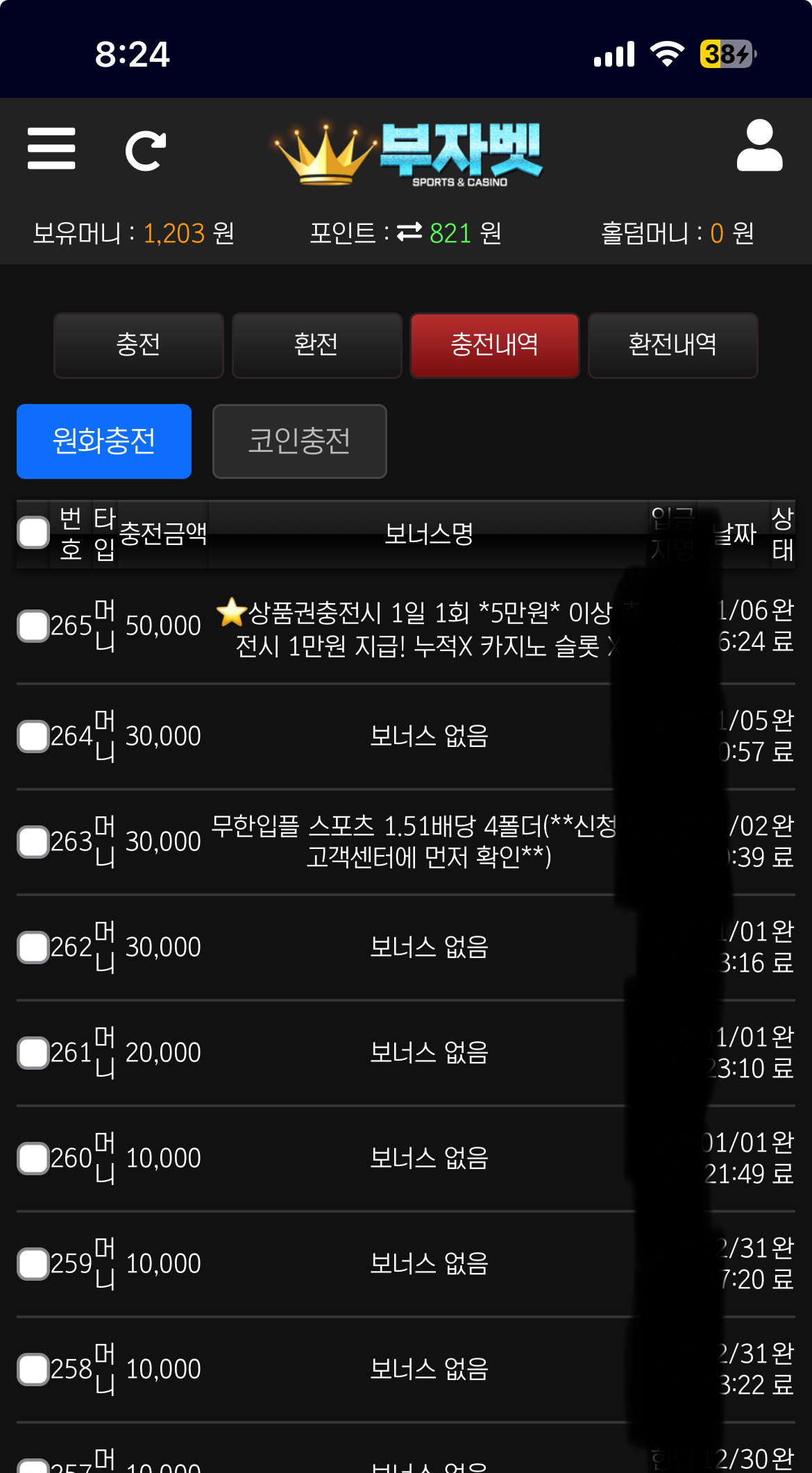Check the box for row 264
Image resolution: width=812 pixels, height=1473 pixels.
(33, 736)
